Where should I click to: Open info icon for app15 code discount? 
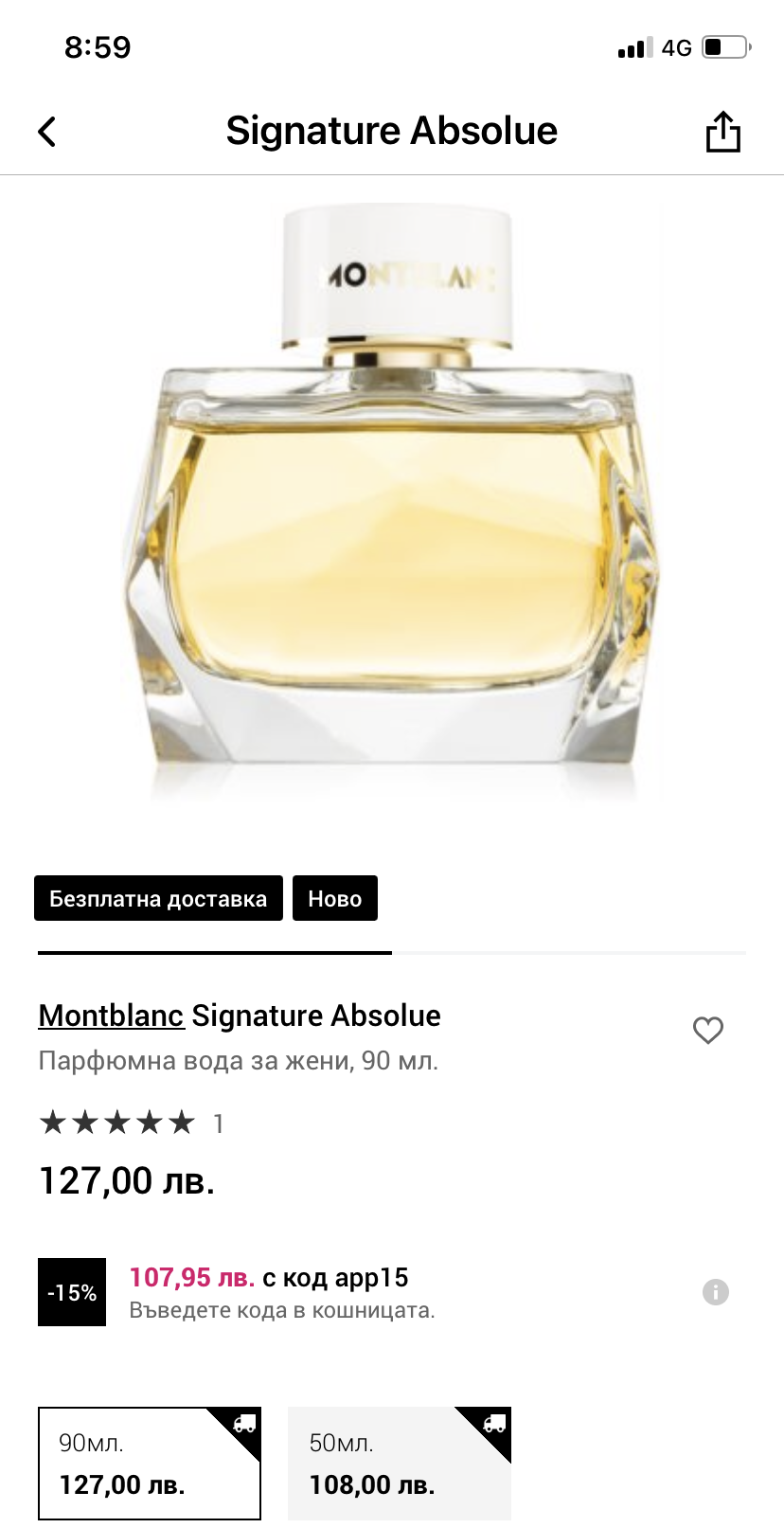(716, 1292)
